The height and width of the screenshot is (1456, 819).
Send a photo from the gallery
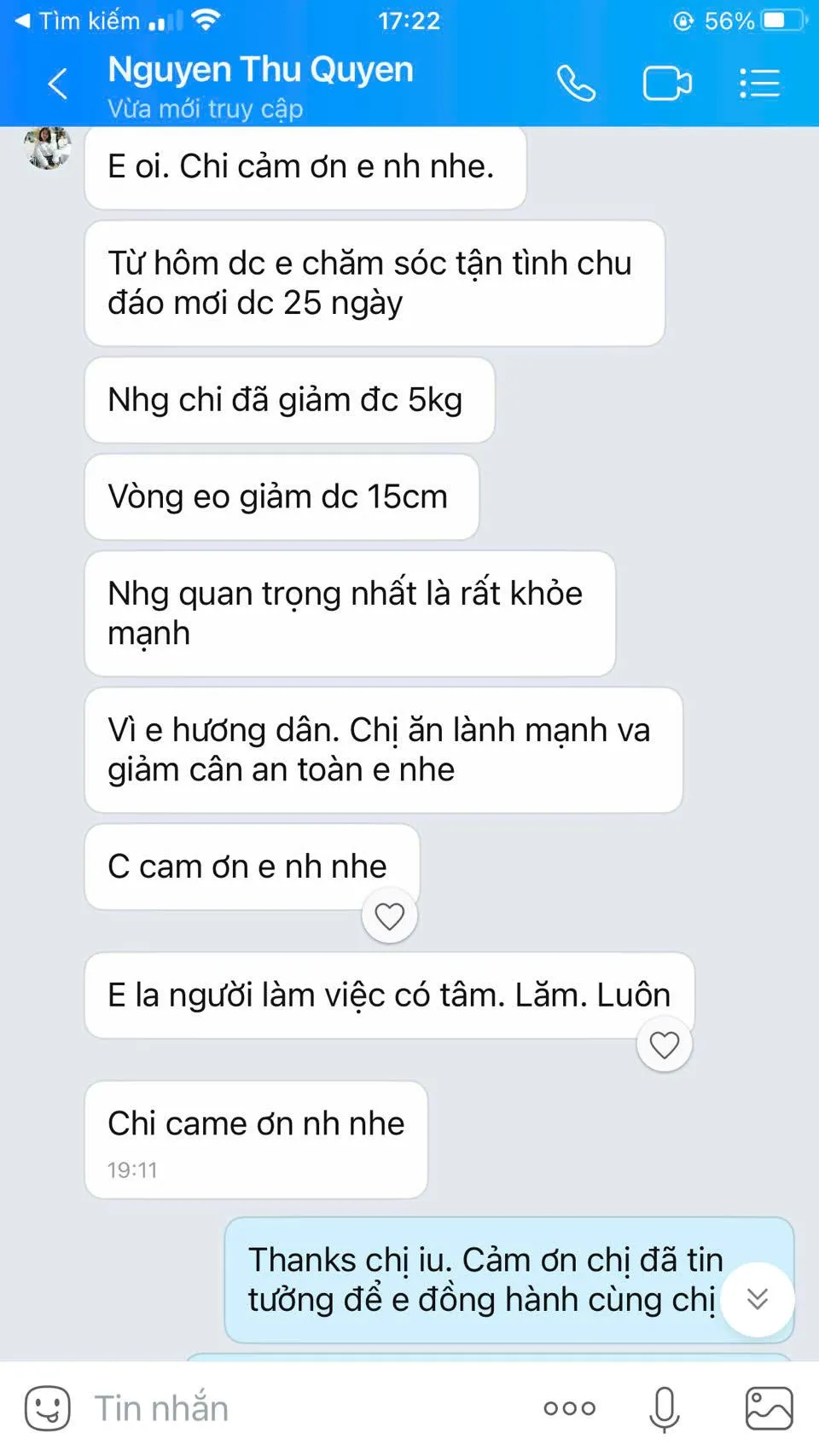(x=770, y=1408)
